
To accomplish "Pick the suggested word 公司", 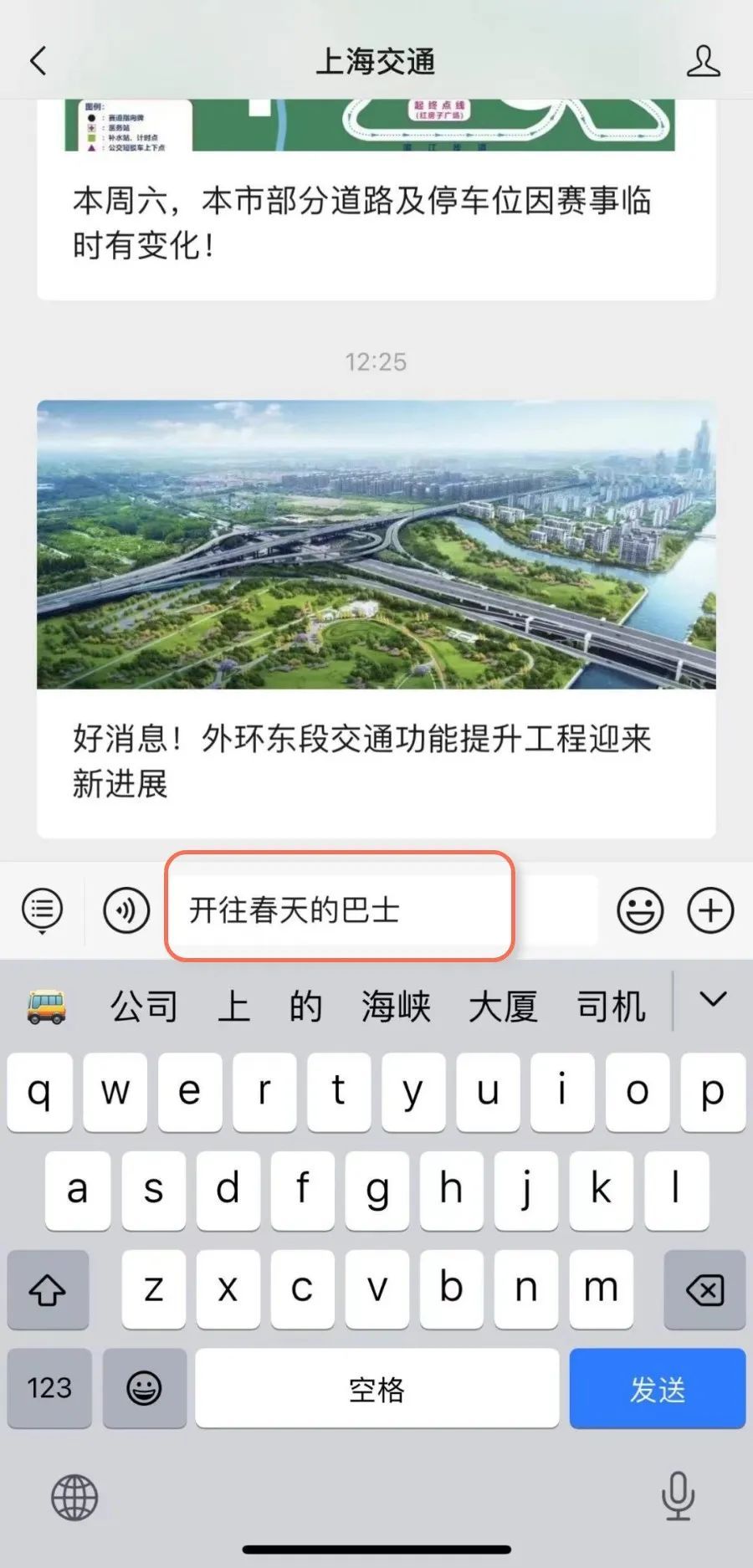I will tap(144, 1006).
